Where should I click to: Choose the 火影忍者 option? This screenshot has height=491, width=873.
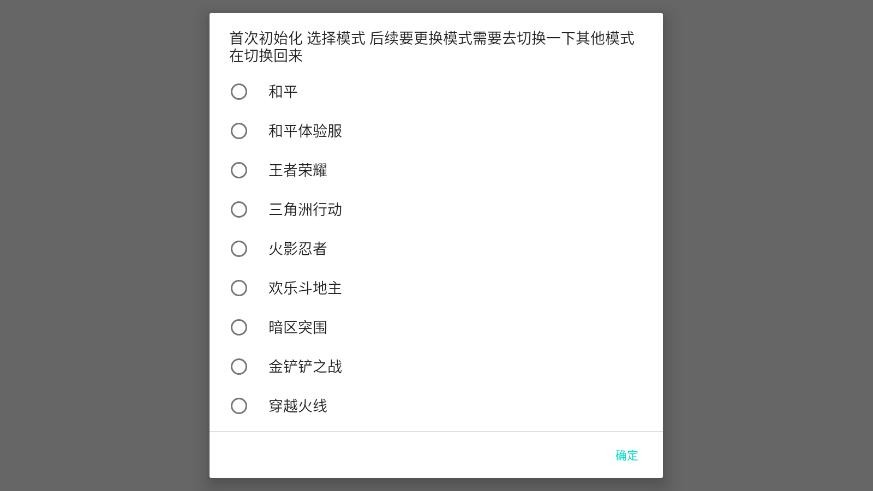point(239,249)
